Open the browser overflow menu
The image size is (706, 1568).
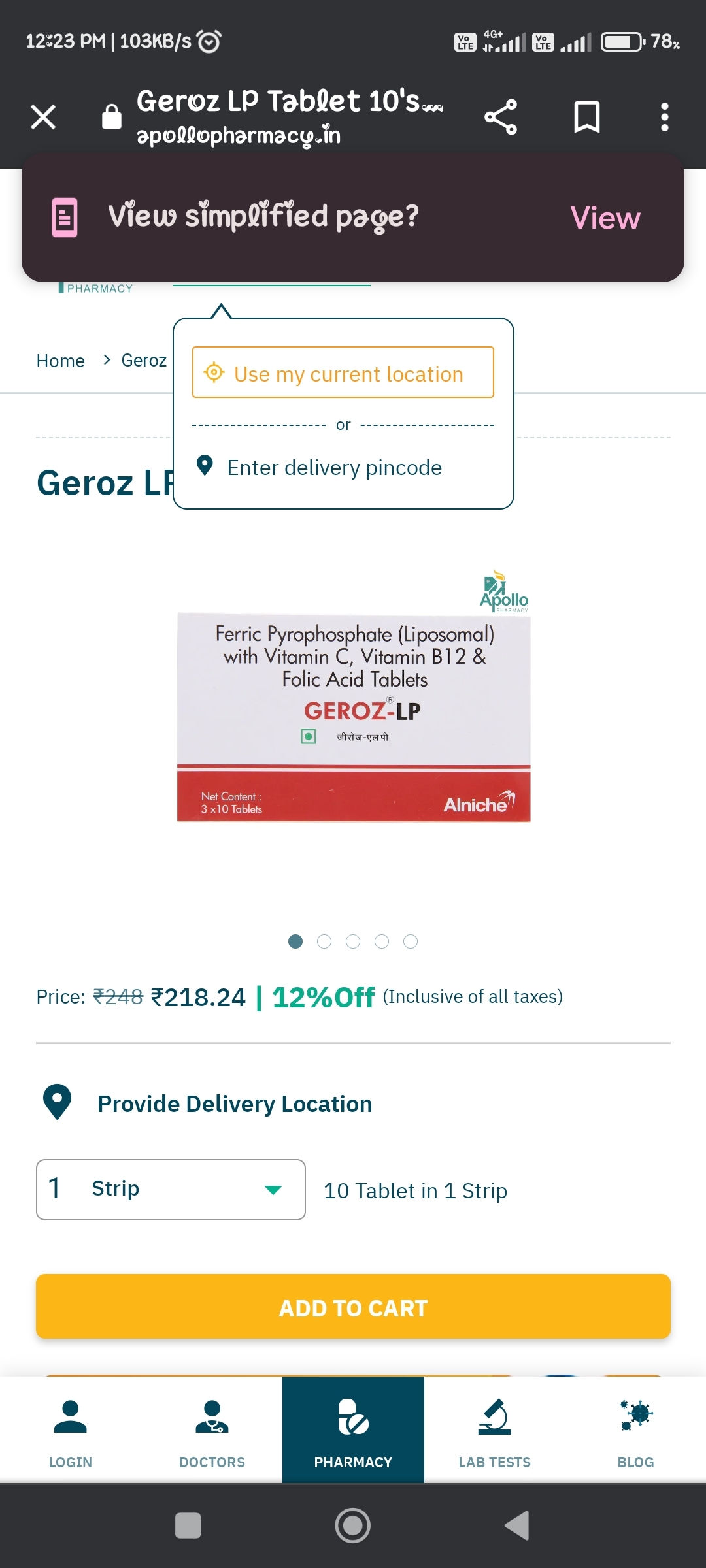[x=664, y=118]
